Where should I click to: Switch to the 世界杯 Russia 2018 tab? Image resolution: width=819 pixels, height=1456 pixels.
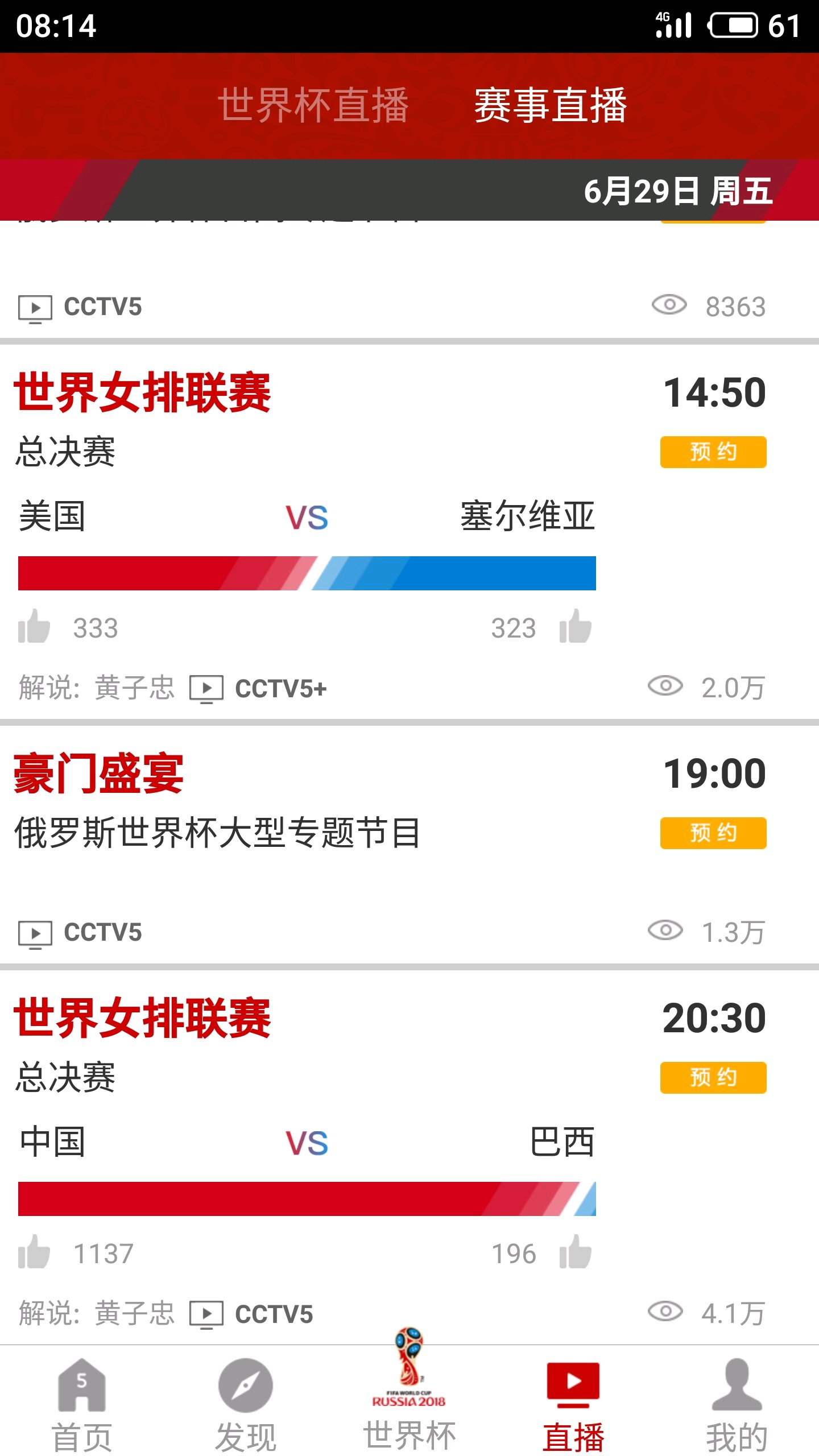409,1393
